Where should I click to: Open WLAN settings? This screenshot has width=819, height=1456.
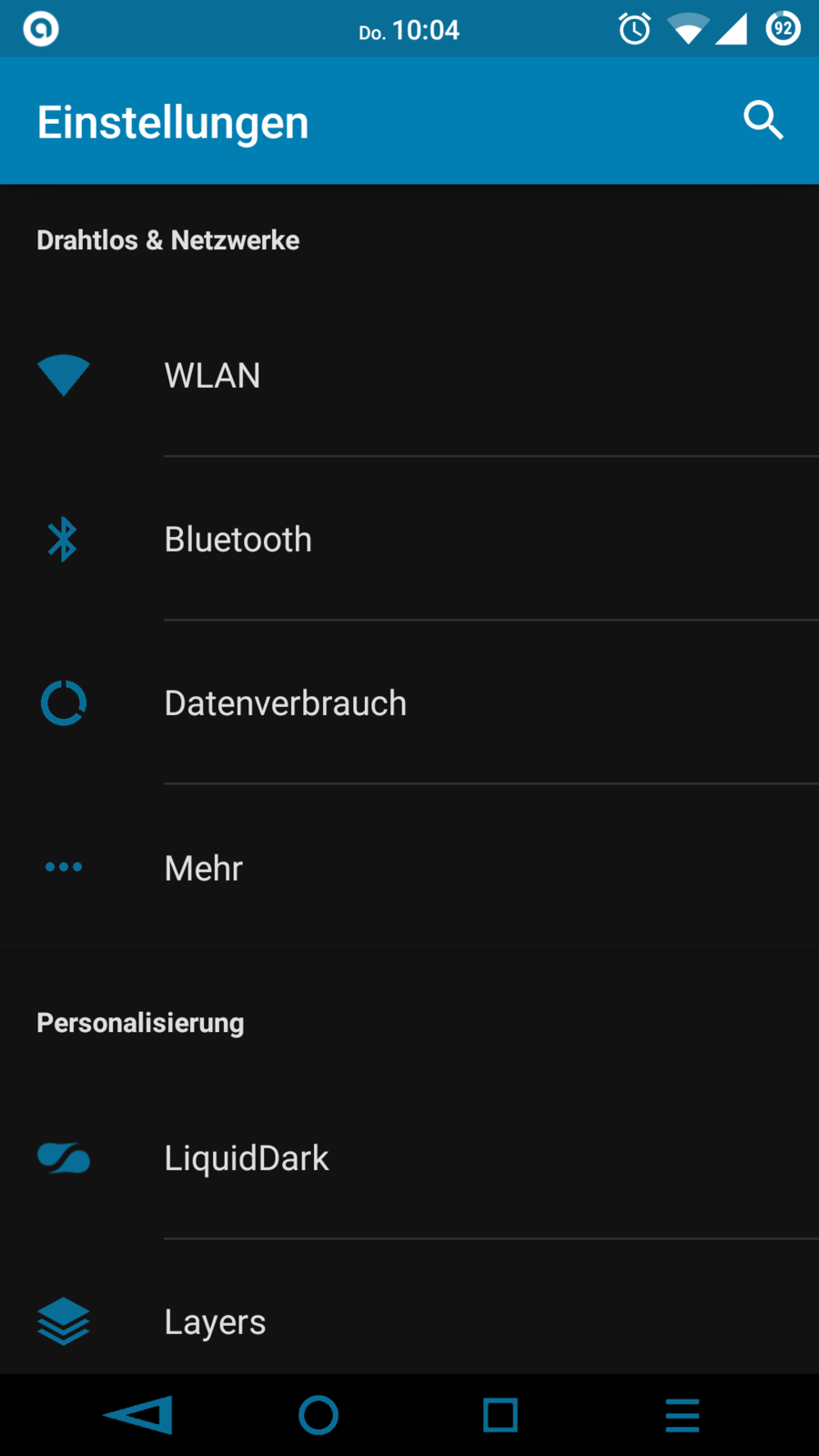coord(409,376)
